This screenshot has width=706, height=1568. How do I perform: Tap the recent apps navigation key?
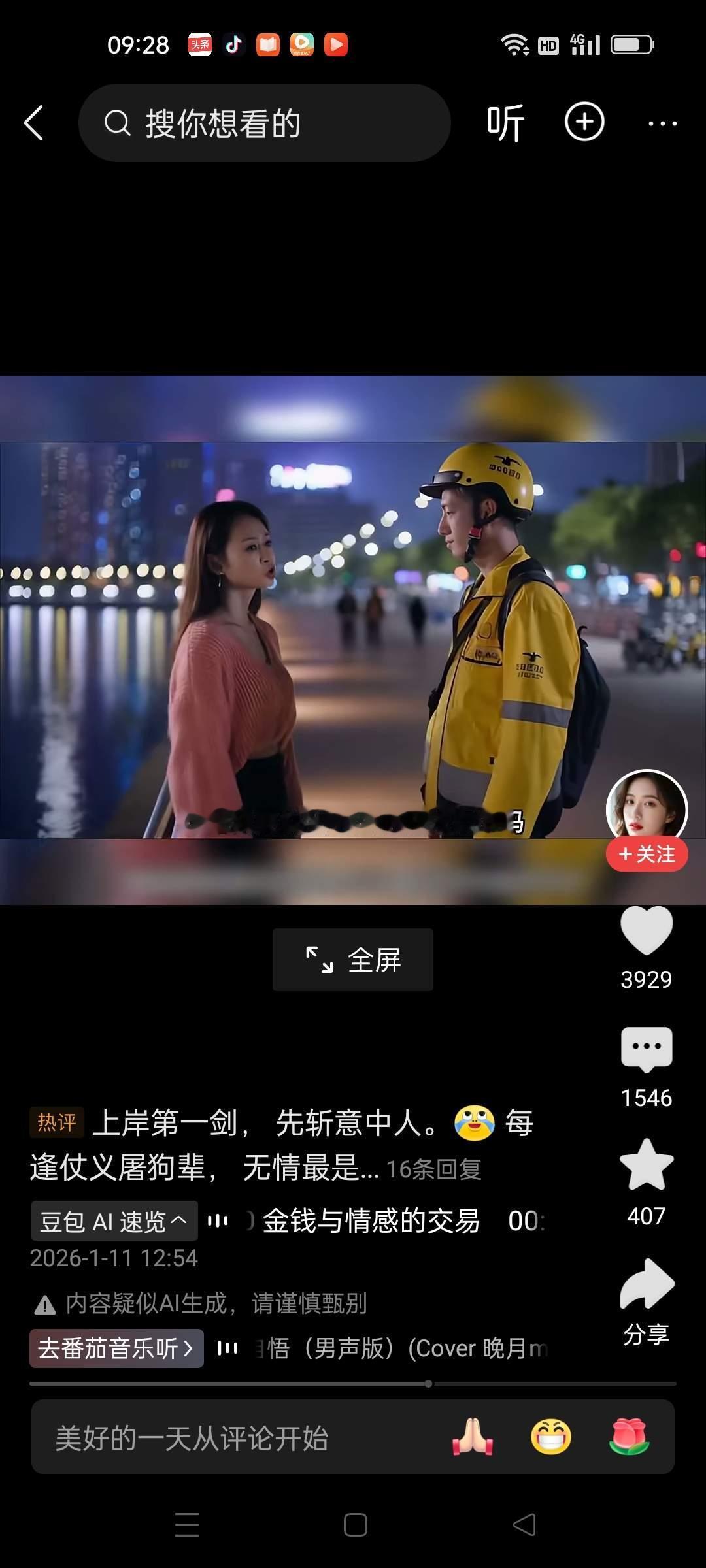(186, 1526)
